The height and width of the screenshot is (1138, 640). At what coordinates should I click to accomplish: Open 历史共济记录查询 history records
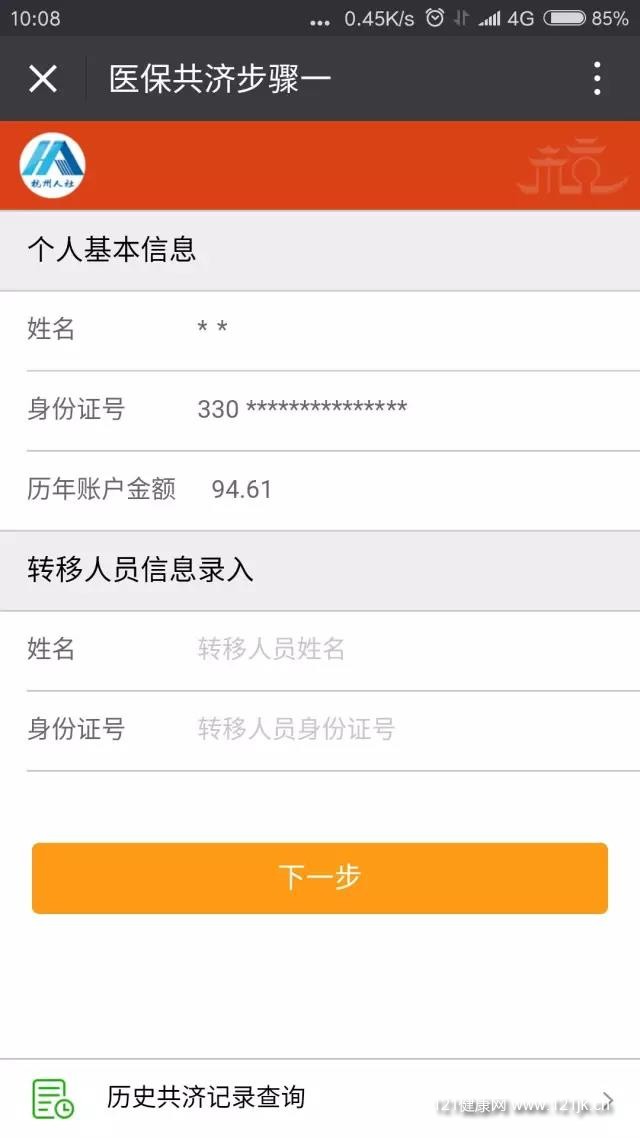click(320, 1097)
